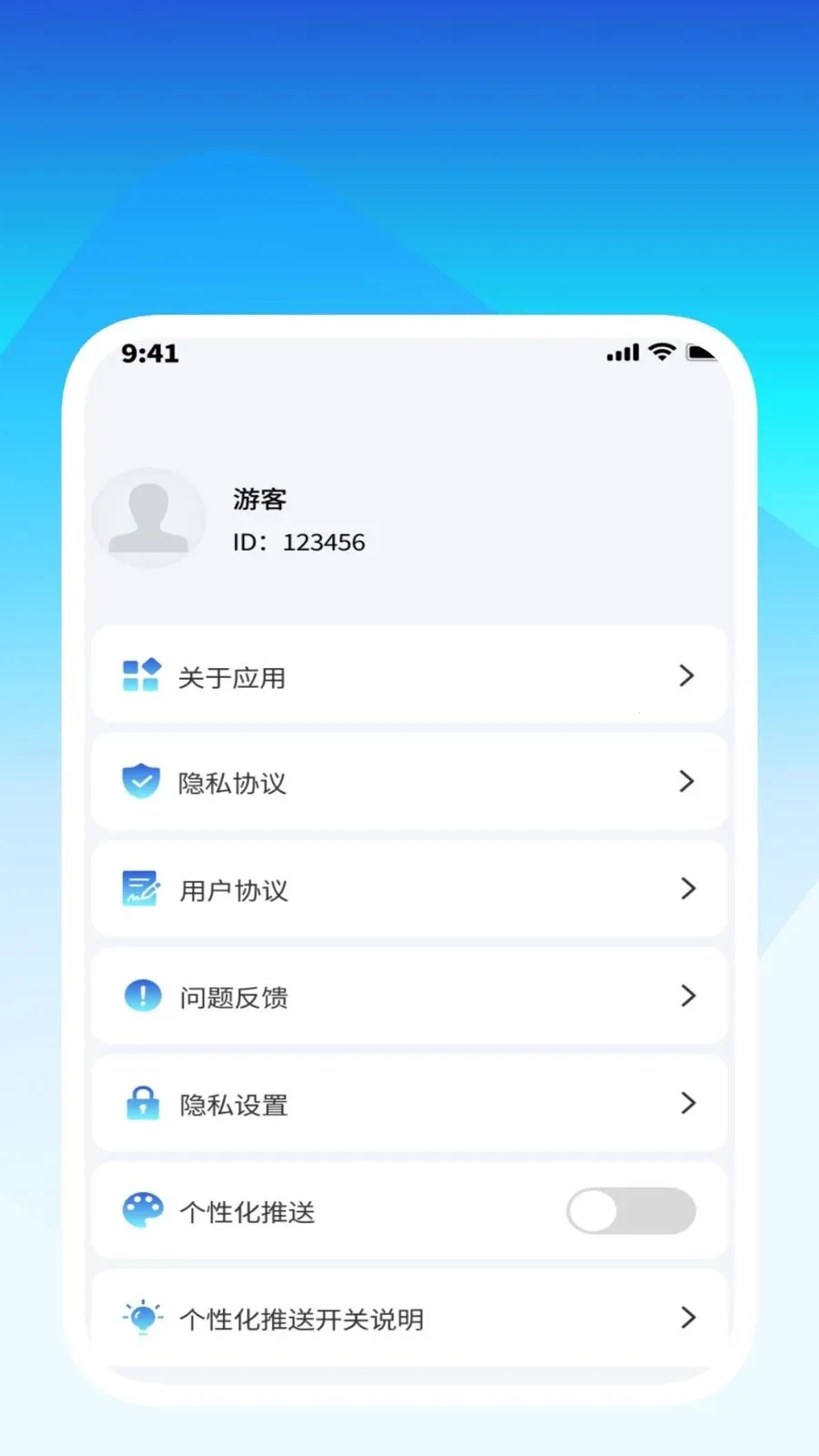The height and width of the screenshot is (1456, 819).
Task: Click the document-pen icon next to 用户协议
Action: coord(140,888)
